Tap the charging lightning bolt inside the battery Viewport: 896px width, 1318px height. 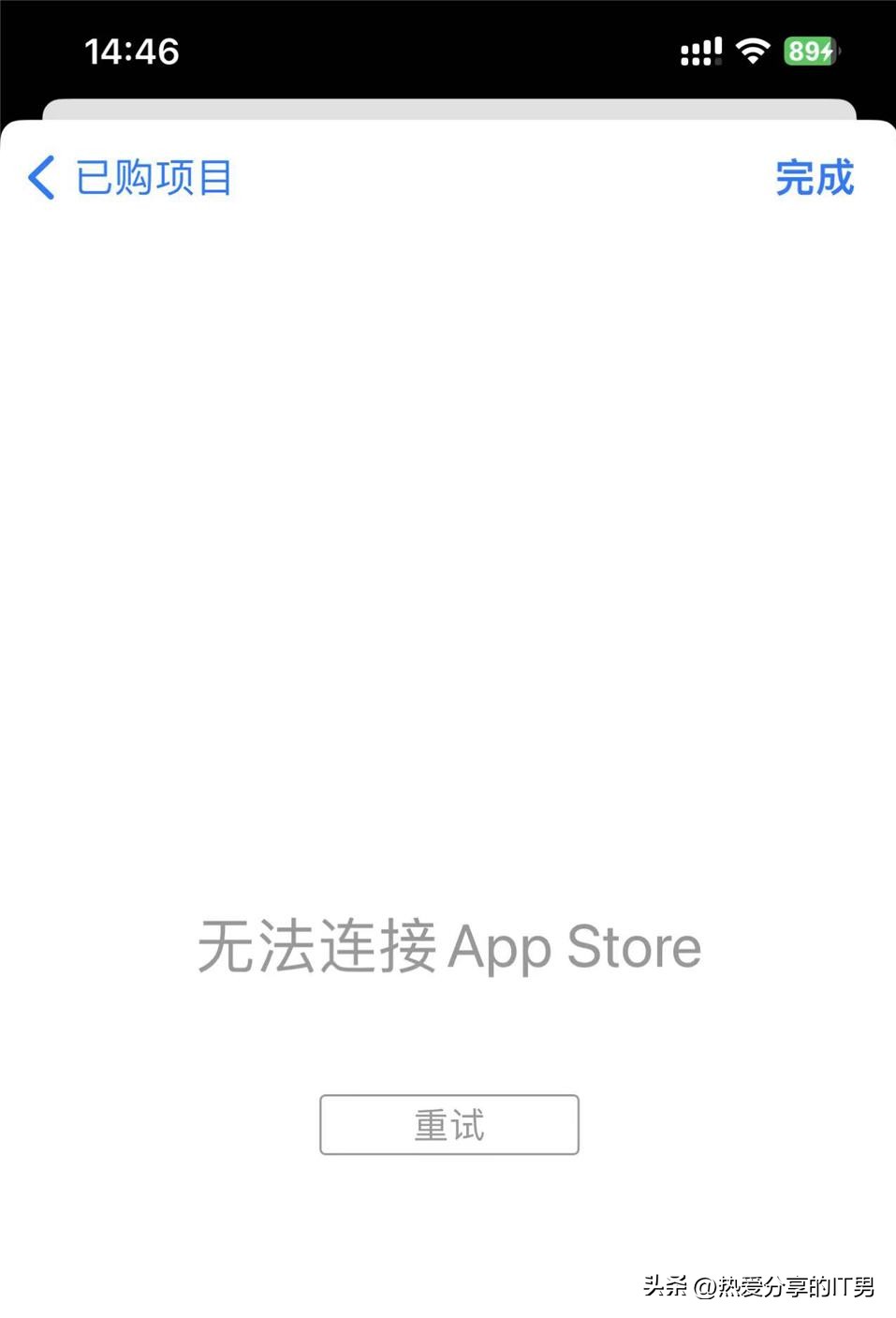826,52
